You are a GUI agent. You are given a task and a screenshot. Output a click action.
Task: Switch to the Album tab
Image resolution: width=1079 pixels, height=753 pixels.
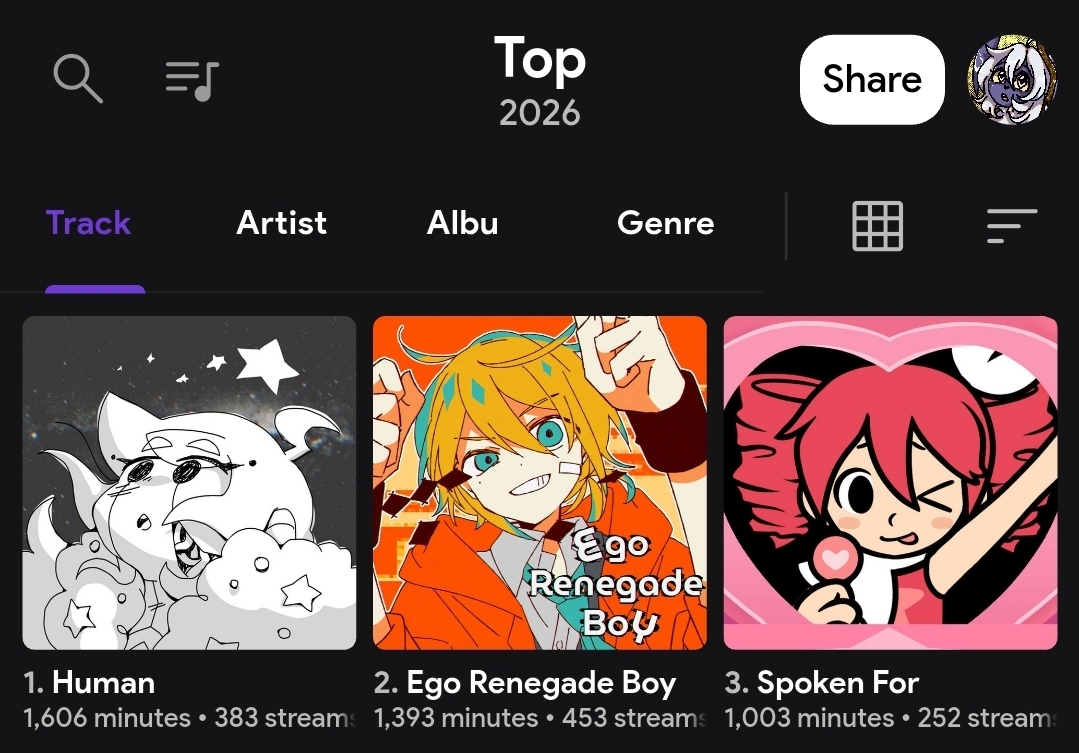tap(462, 223)
